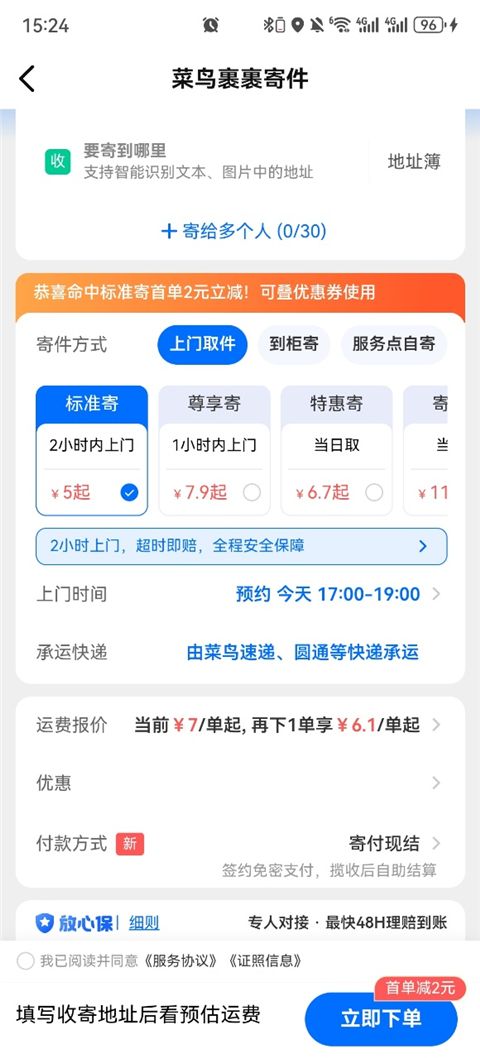Go back using the top-left arrow

tap(27, 79)
